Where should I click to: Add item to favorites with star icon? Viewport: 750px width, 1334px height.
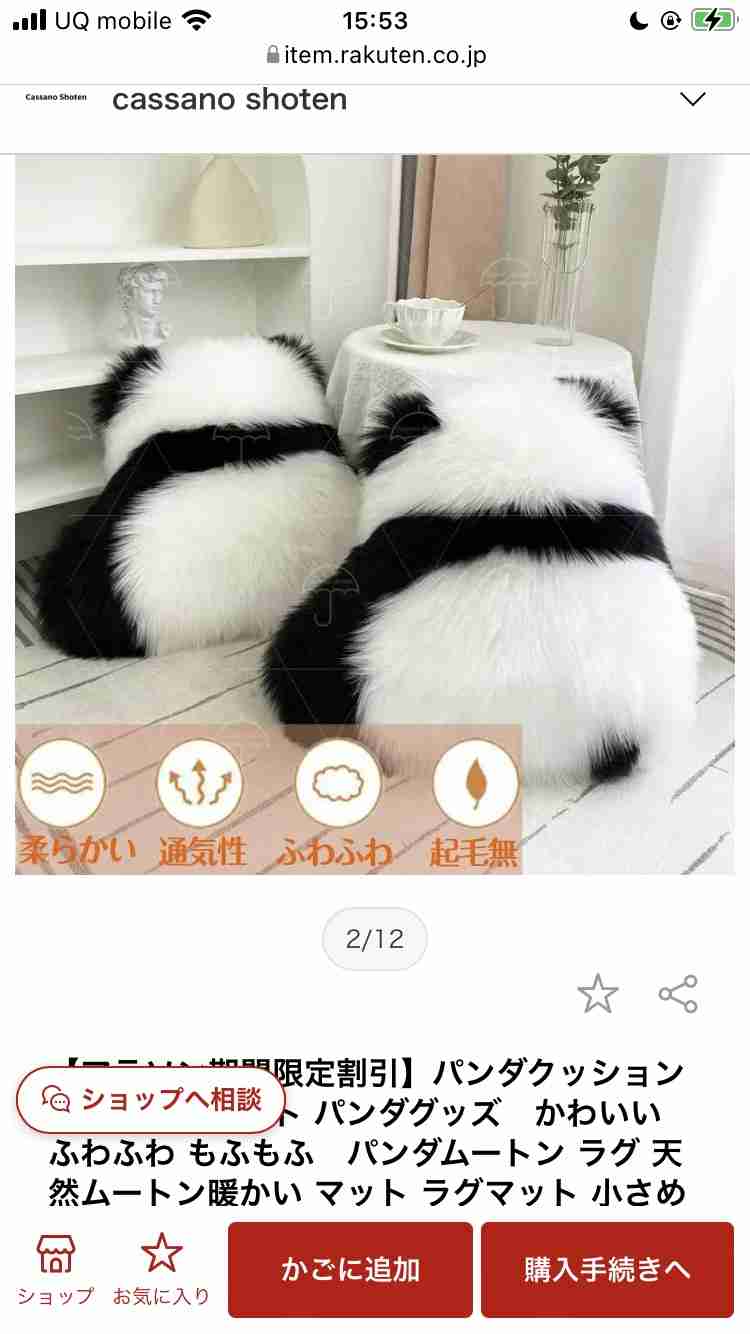click(598, 994)
